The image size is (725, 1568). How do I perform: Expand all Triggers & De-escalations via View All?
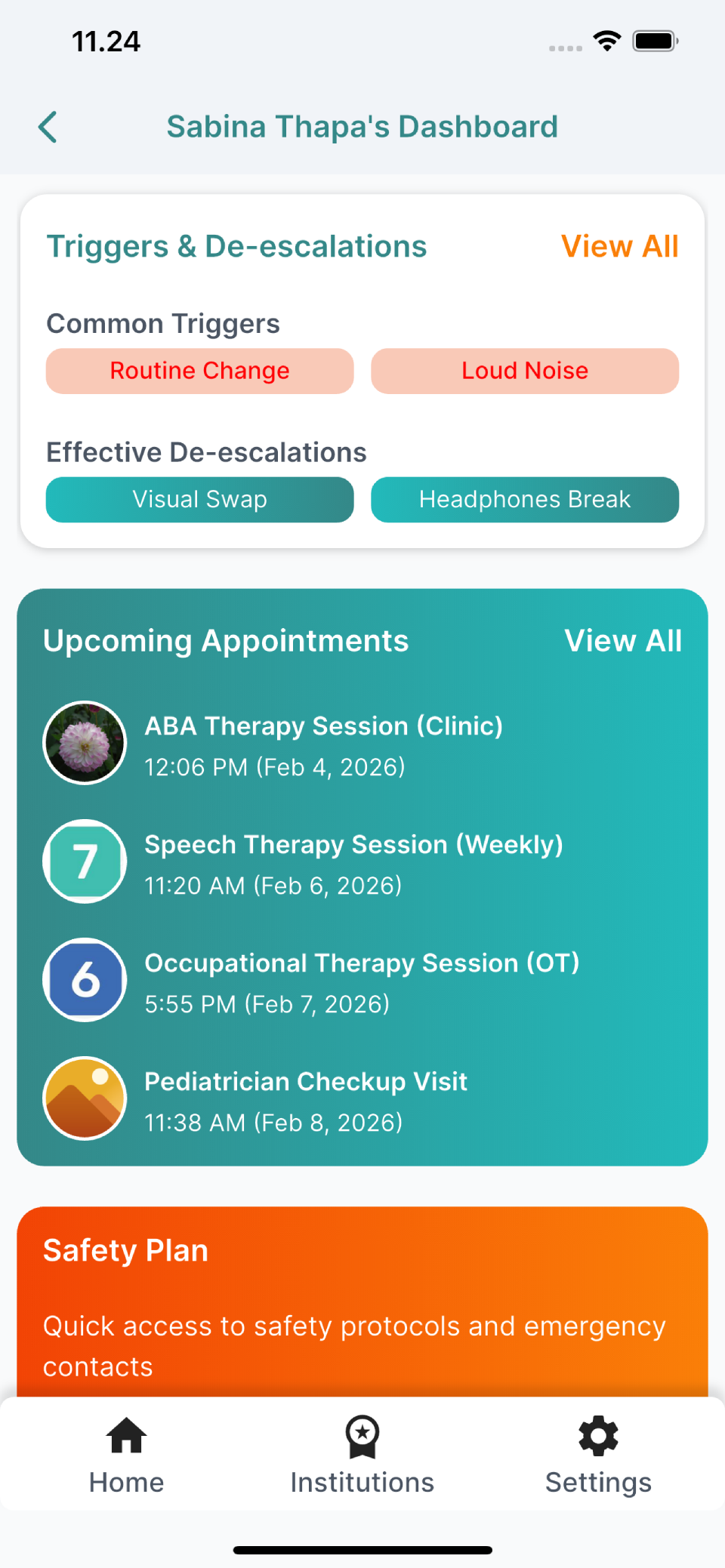coord(619,245)
